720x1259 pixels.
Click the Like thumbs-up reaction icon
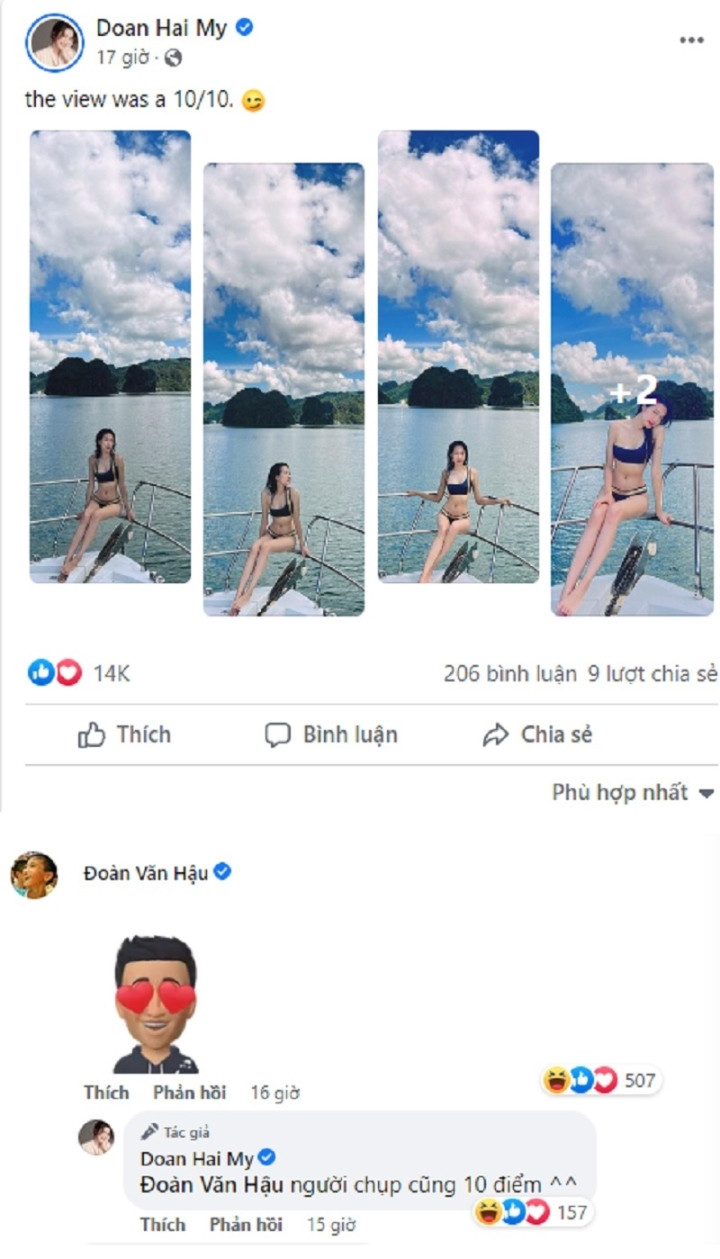coord(39,674)
